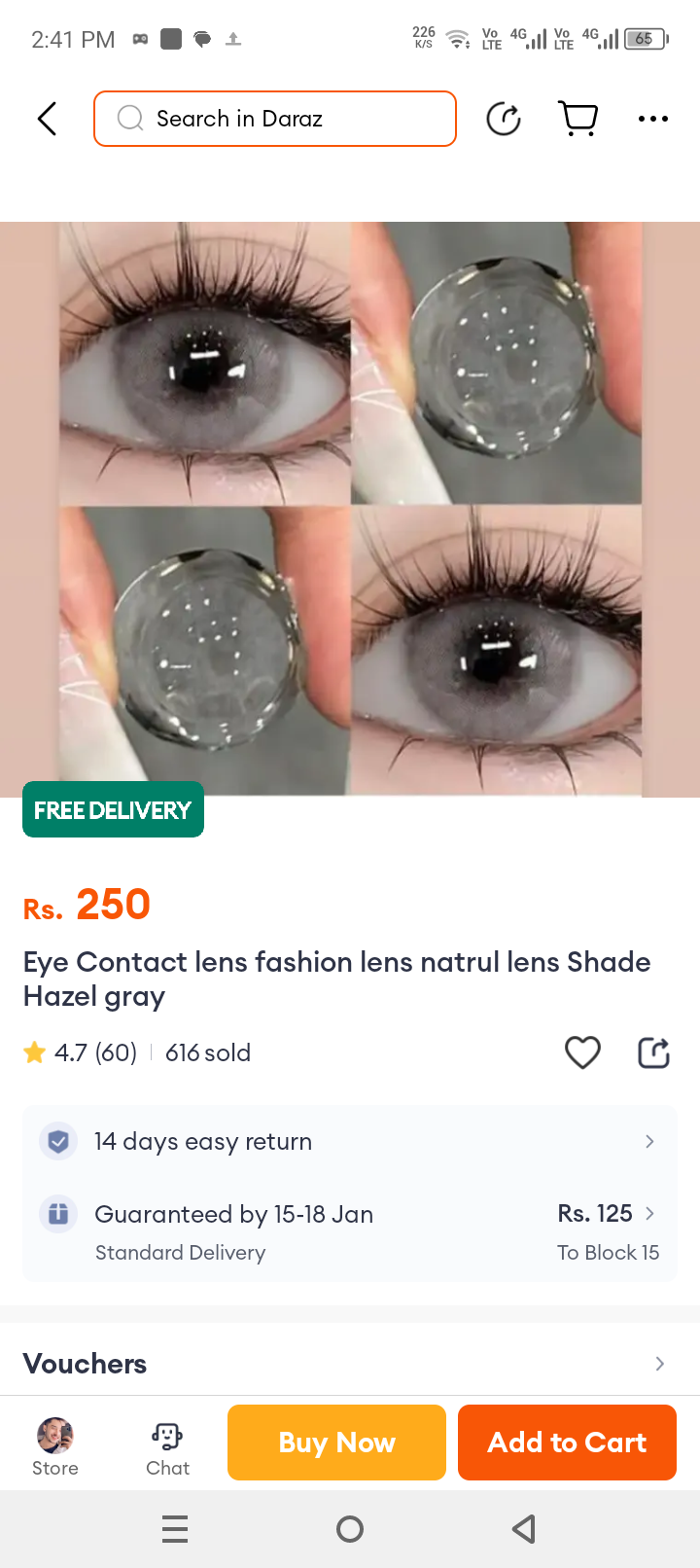Open 14 days easy return details
Image resolution: width=700 pixels, height=1568 pixels.
[x=350, y=1141]
